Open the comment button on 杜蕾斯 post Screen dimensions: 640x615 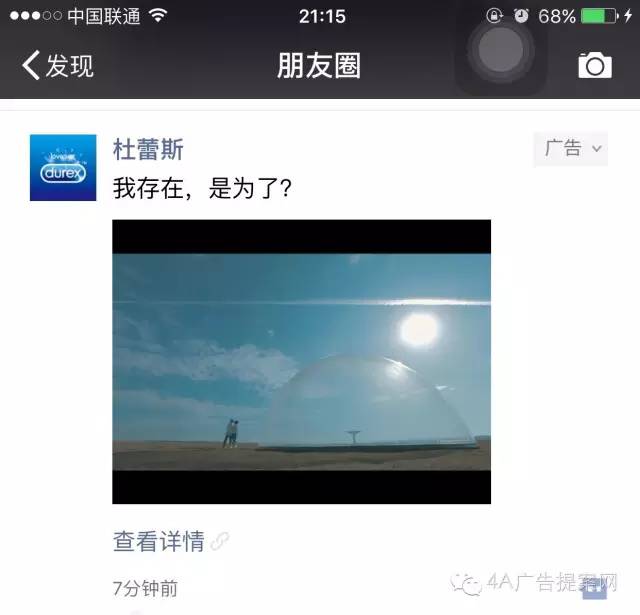593,589
